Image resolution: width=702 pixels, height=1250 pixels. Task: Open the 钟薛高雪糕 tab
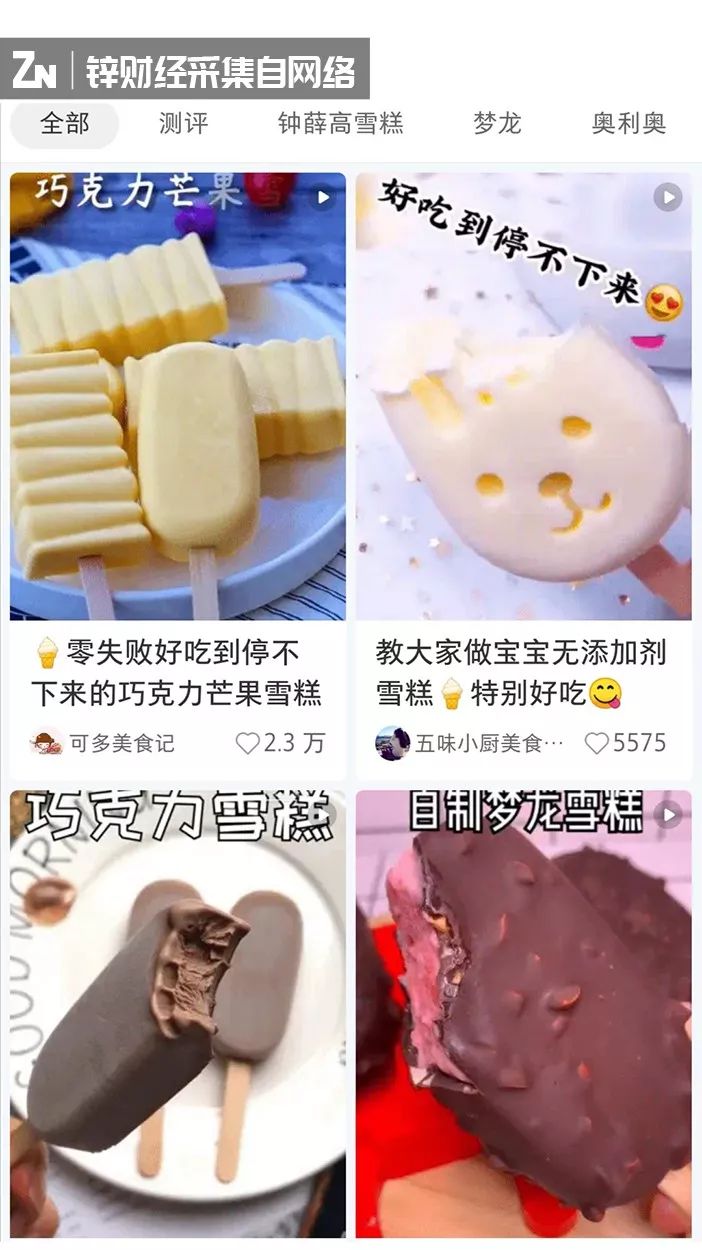click(x=340, y=124)
